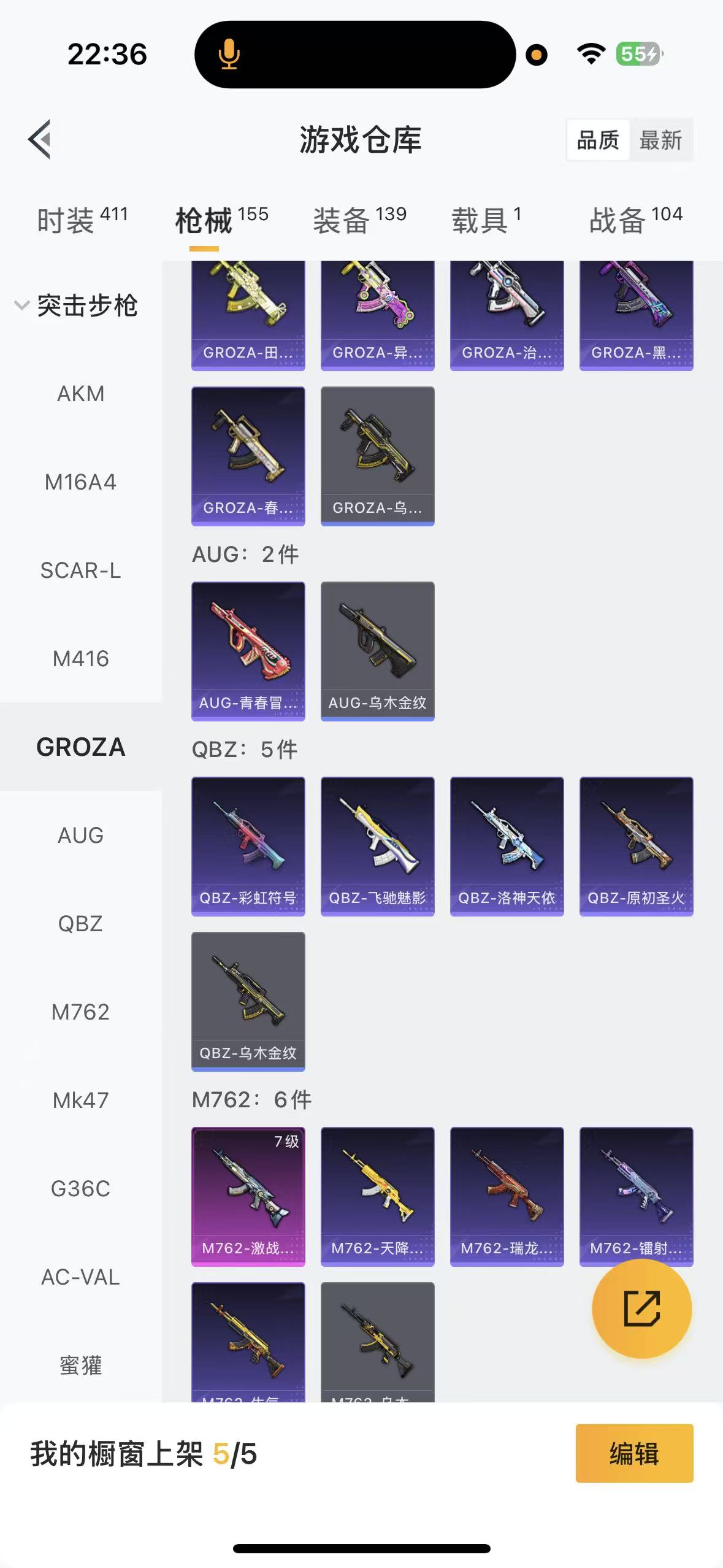723x1568 pixels.
Task: Tap the orange share floating button
Action: point(641,1309)
